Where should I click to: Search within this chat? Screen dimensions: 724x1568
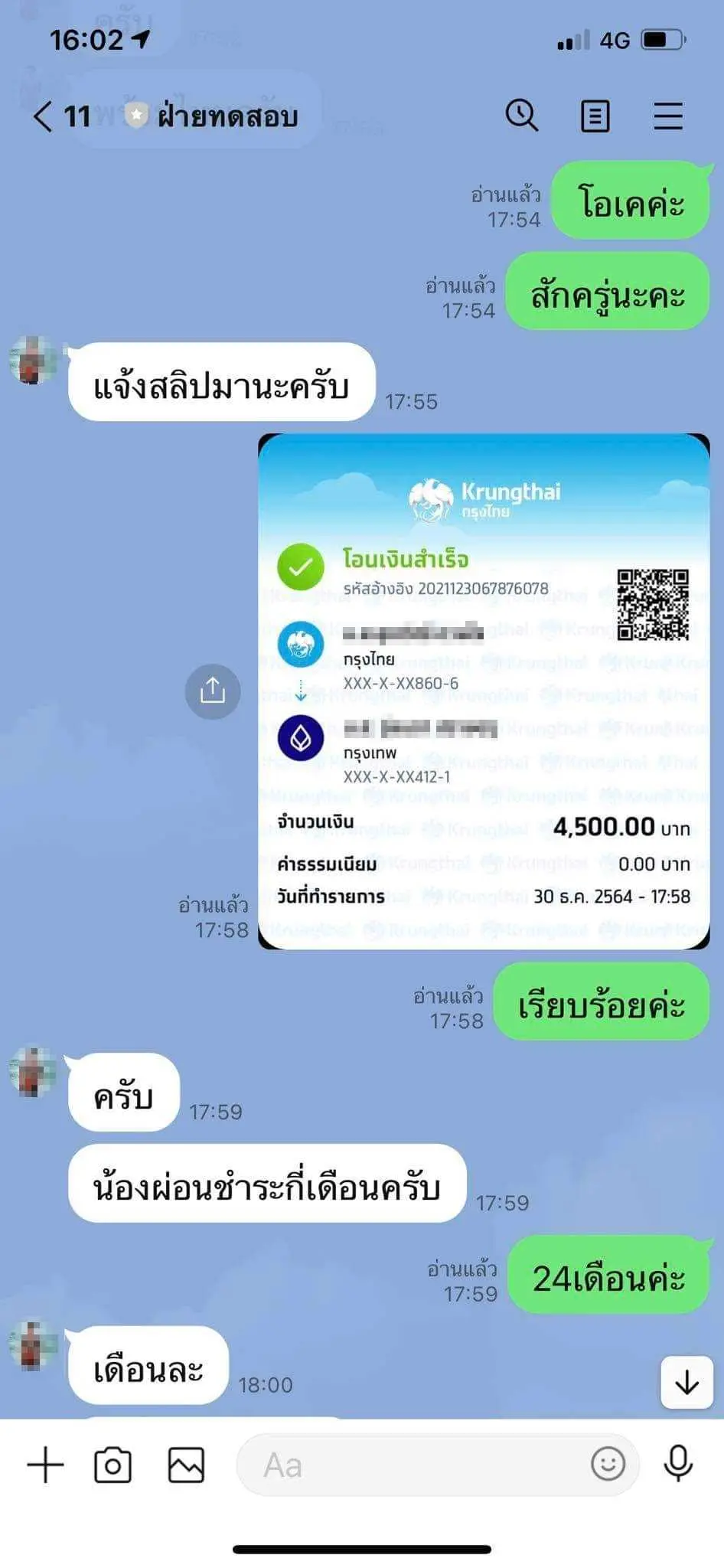[521, 116]
